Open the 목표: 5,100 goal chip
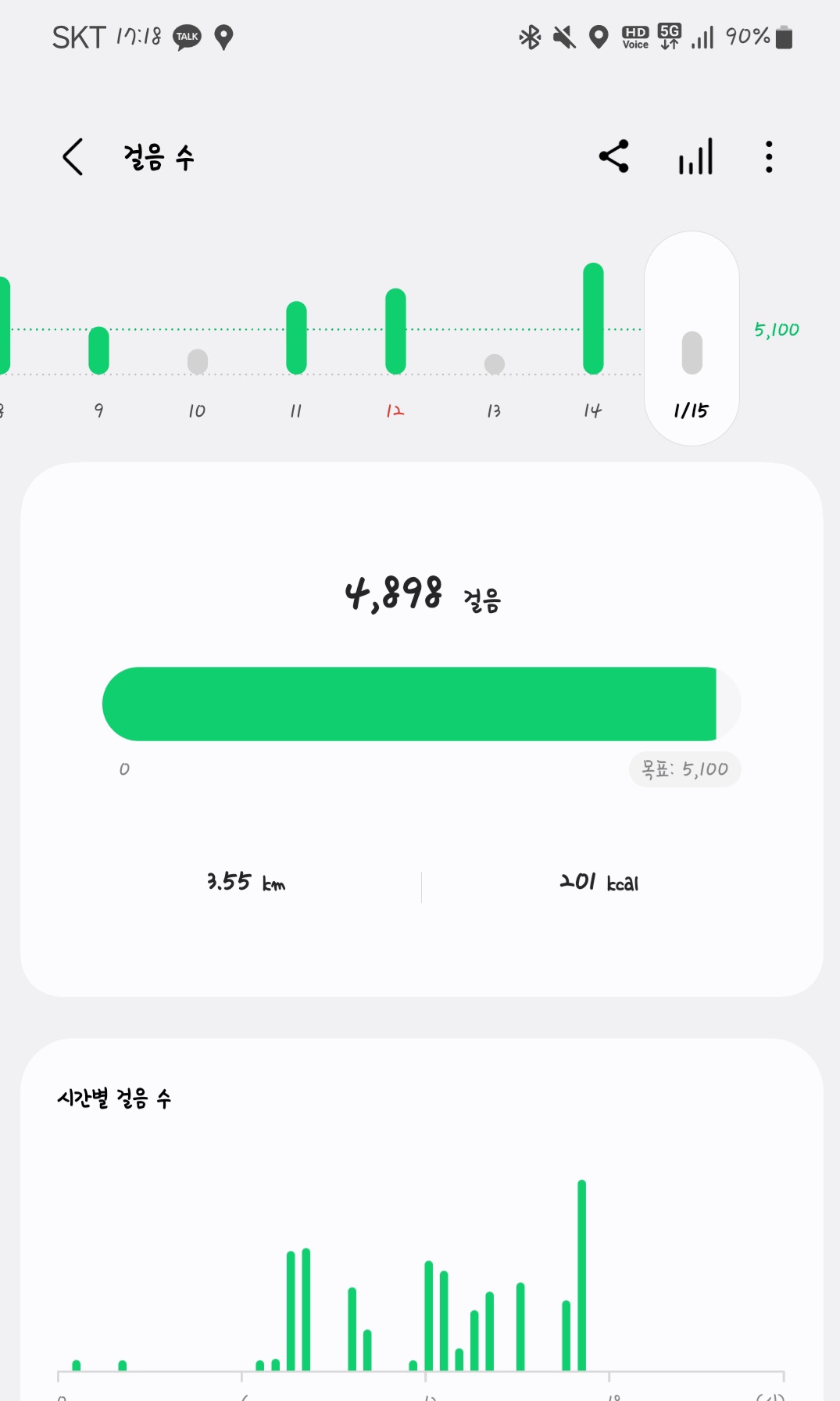This screenshot has height=1401, width=840. (685, 769)
